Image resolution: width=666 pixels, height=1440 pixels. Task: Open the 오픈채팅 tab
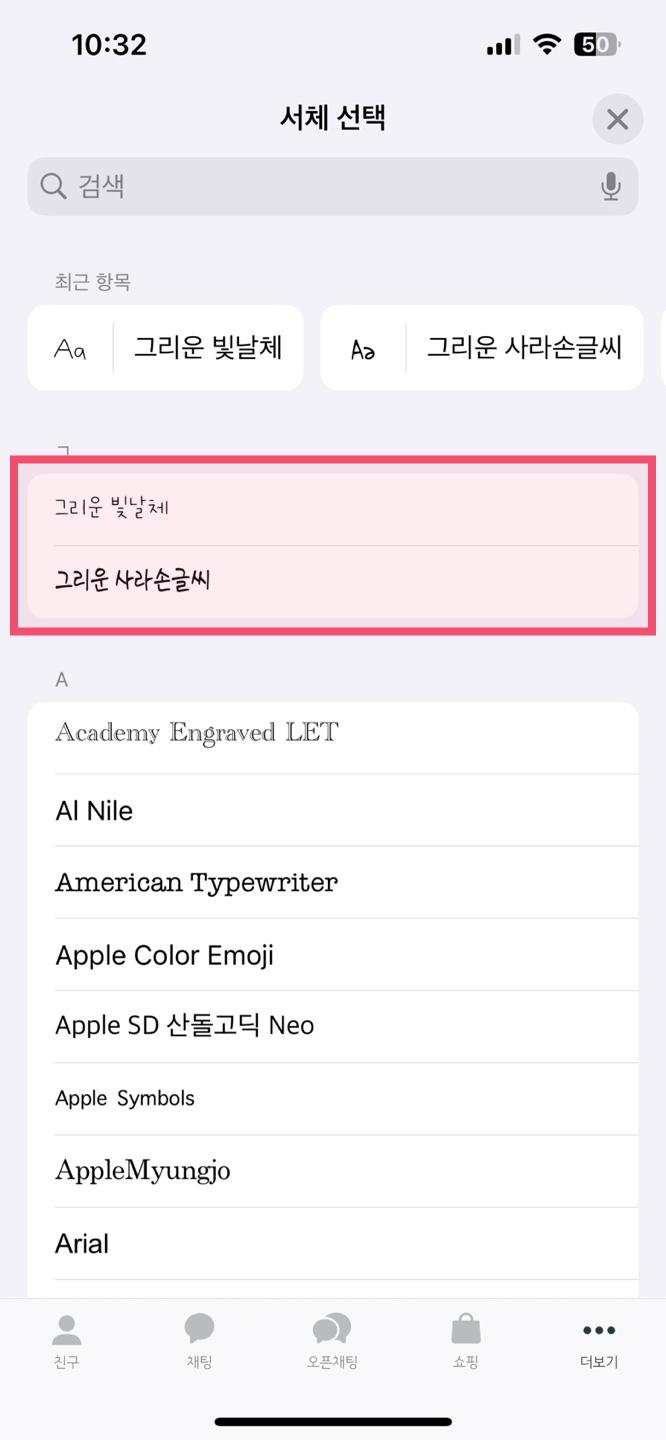332,1341
